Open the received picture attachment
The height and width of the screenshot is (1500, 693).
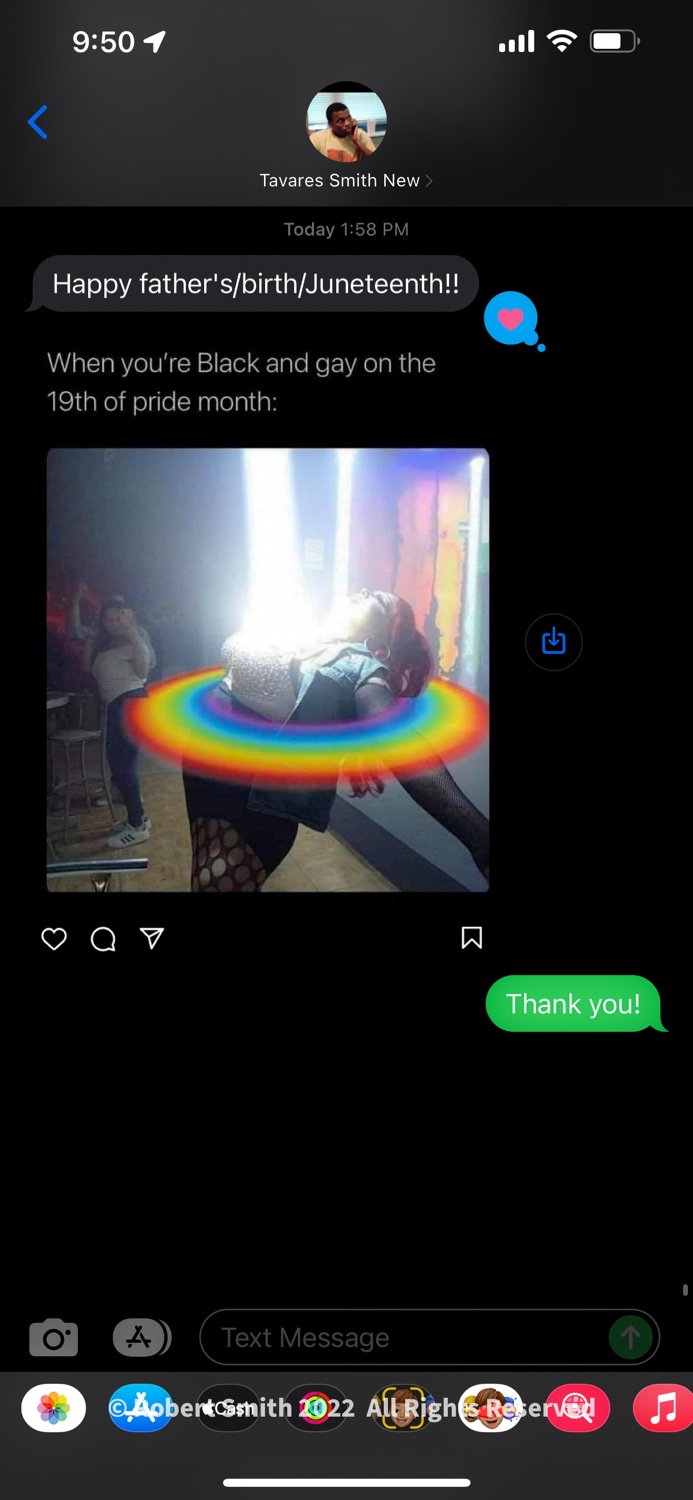pos(268,670)
